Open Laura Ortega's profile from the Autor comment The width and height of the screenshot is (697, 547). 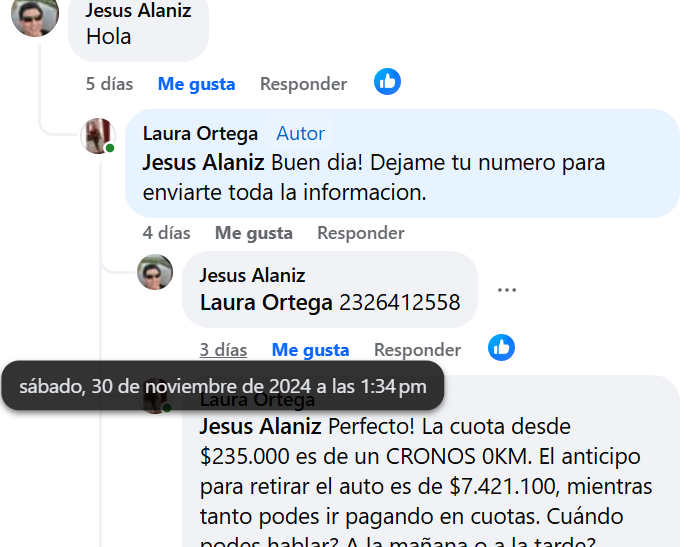coord(200,133)
